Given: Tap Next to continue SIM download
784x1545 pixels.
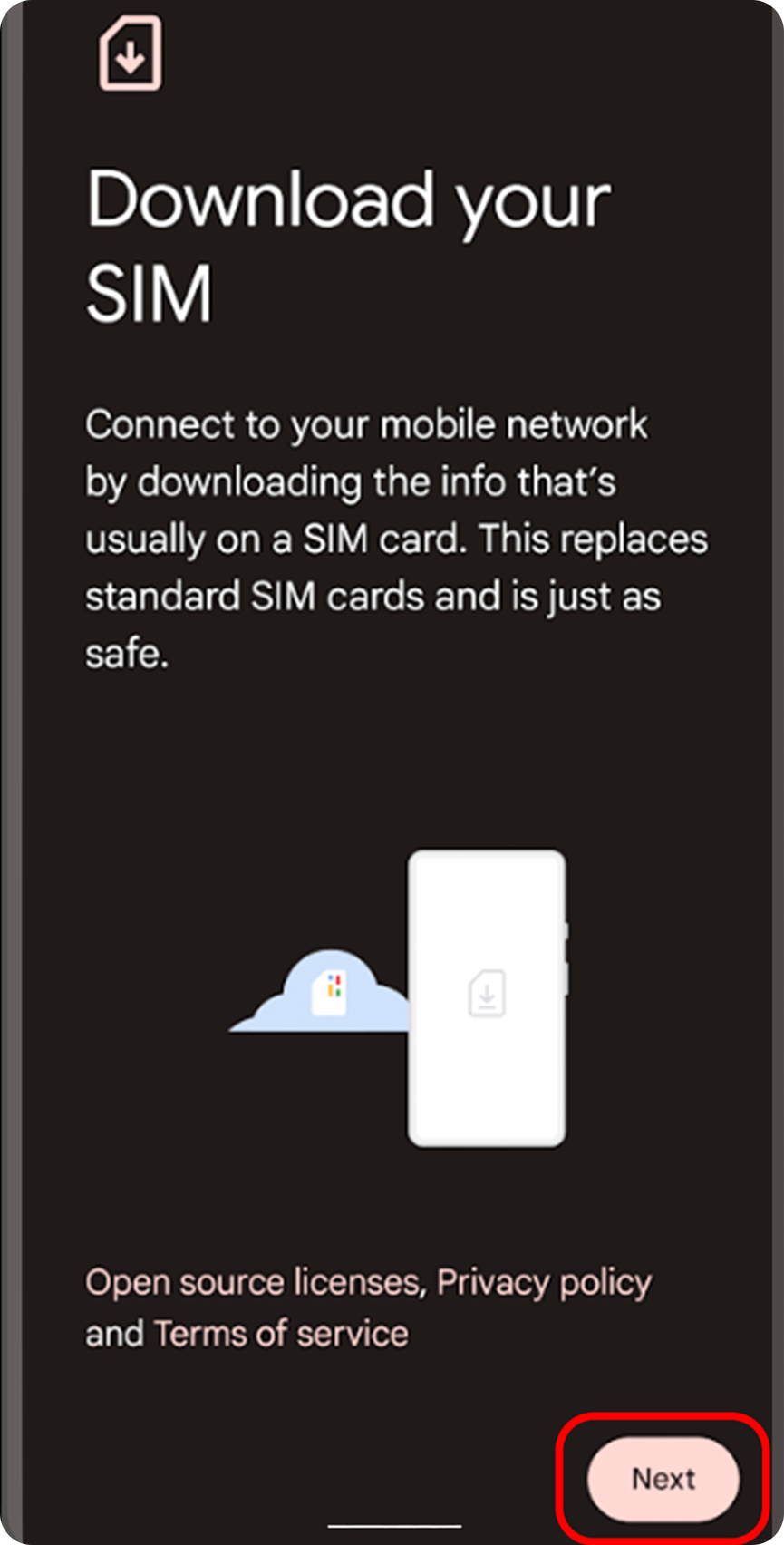Looking at the screenshot, I should point(663,1479).
